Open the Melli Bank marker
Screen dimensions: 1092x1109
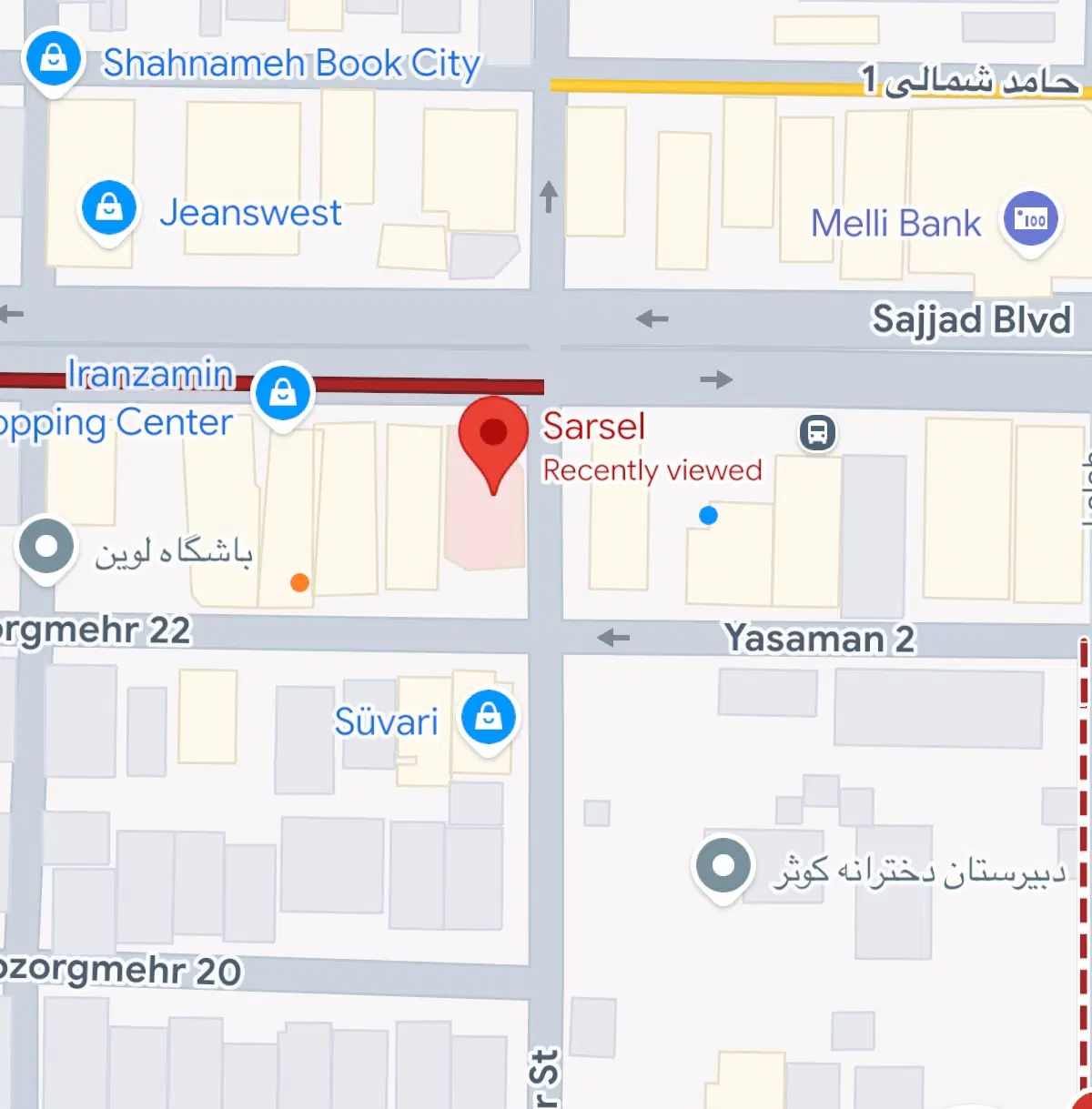coord(1030,219)
